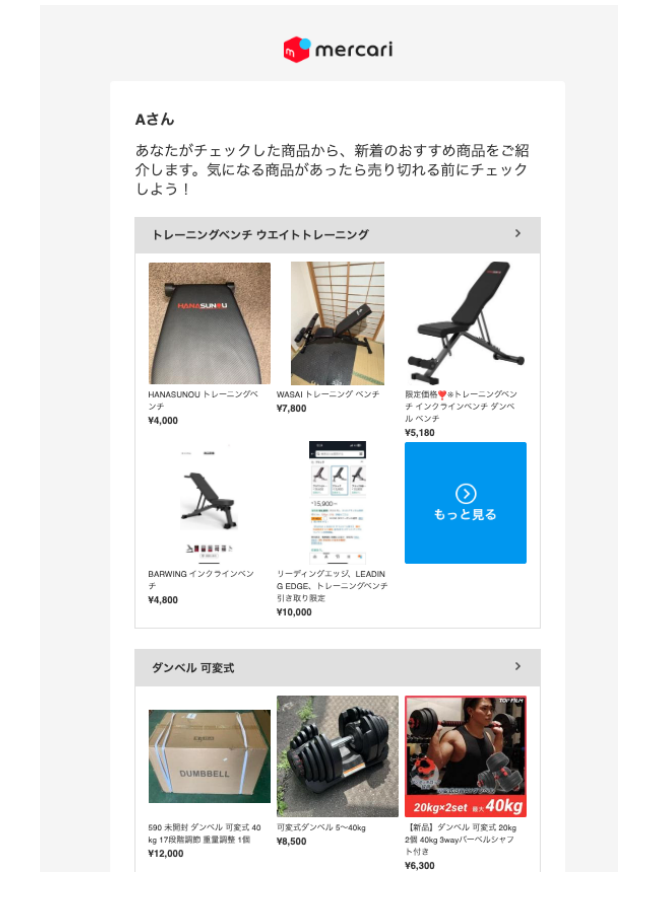Image resolution: width=655 pixels, height=909 pixels.
Task: Open the トレーニングベンチ ウエイトトレーニング section header
Action: click(337, 235)
